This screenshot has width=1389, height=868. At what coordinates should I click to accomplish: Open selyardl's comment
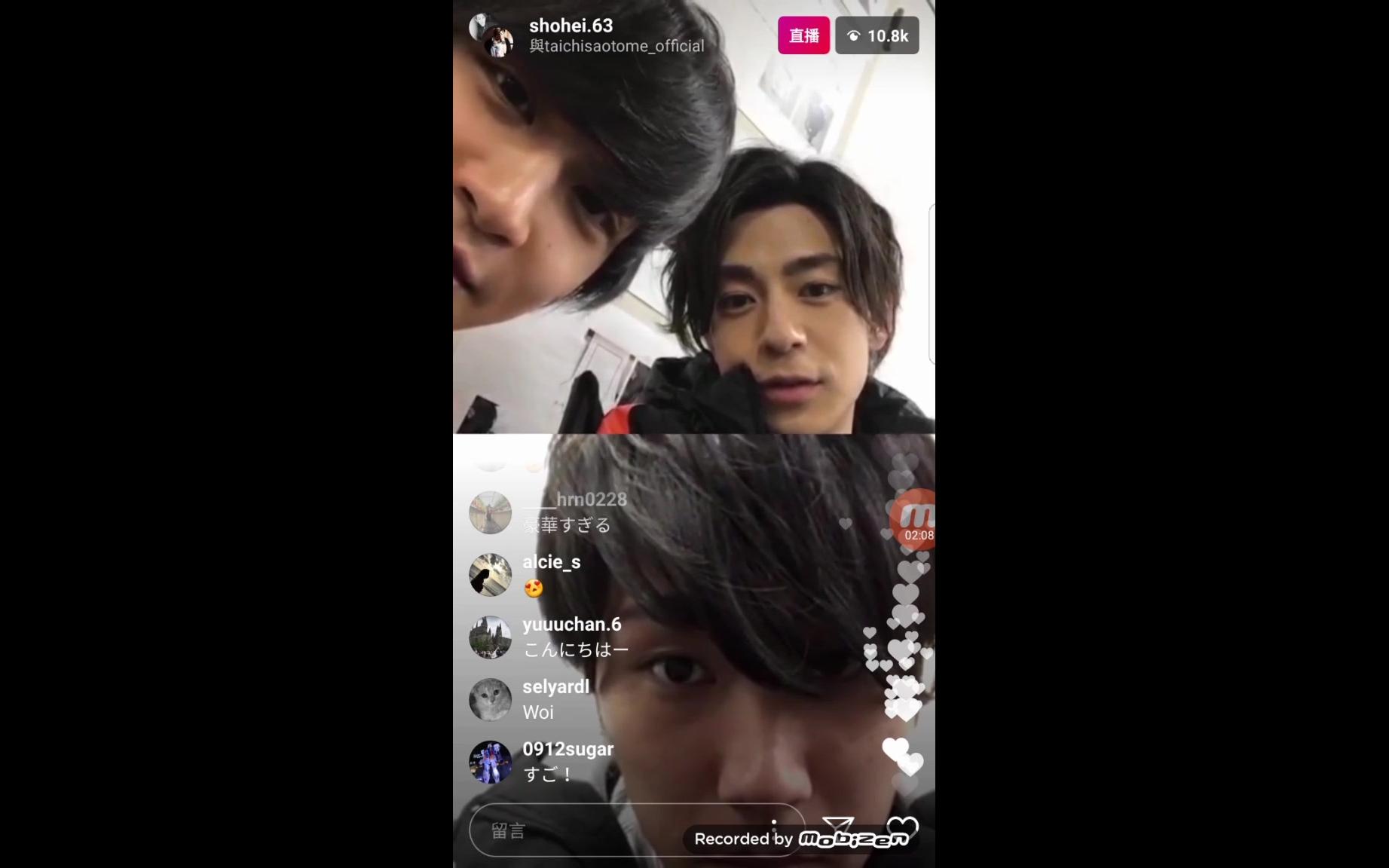click(555, 699)
